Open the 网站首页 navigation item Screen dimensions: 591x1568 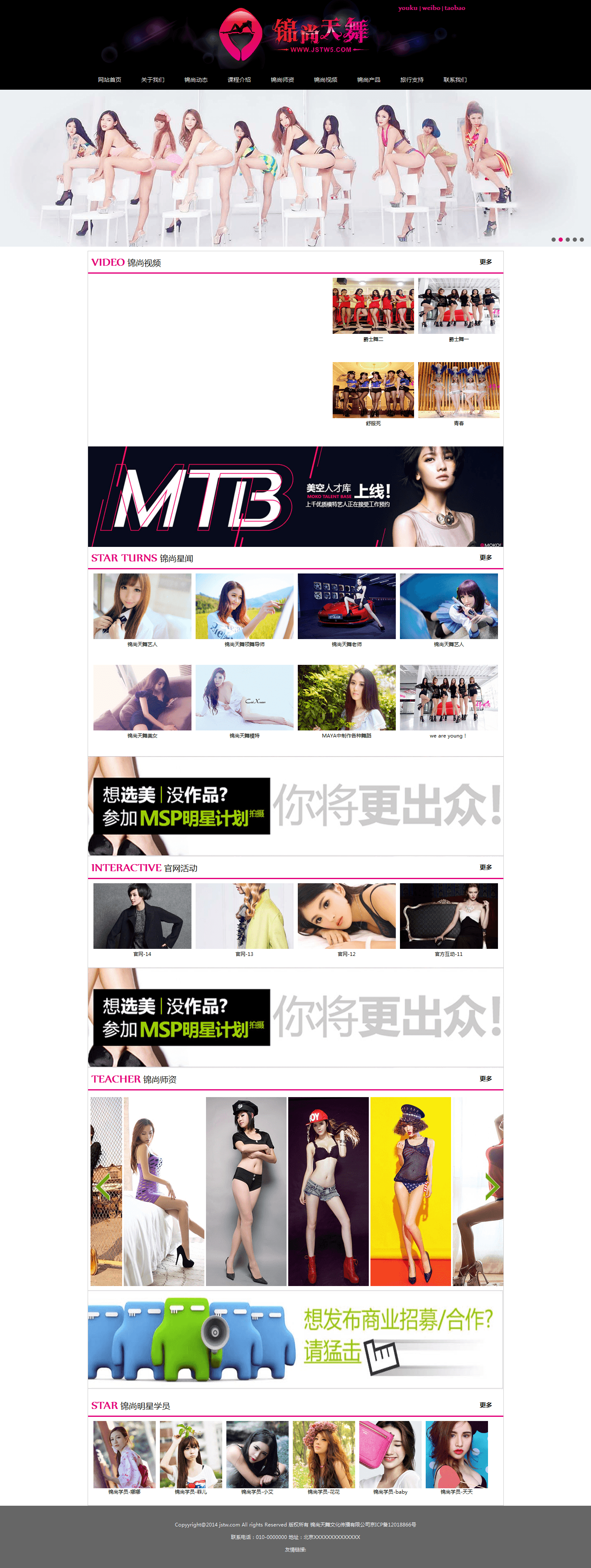(x=110, y=80)
